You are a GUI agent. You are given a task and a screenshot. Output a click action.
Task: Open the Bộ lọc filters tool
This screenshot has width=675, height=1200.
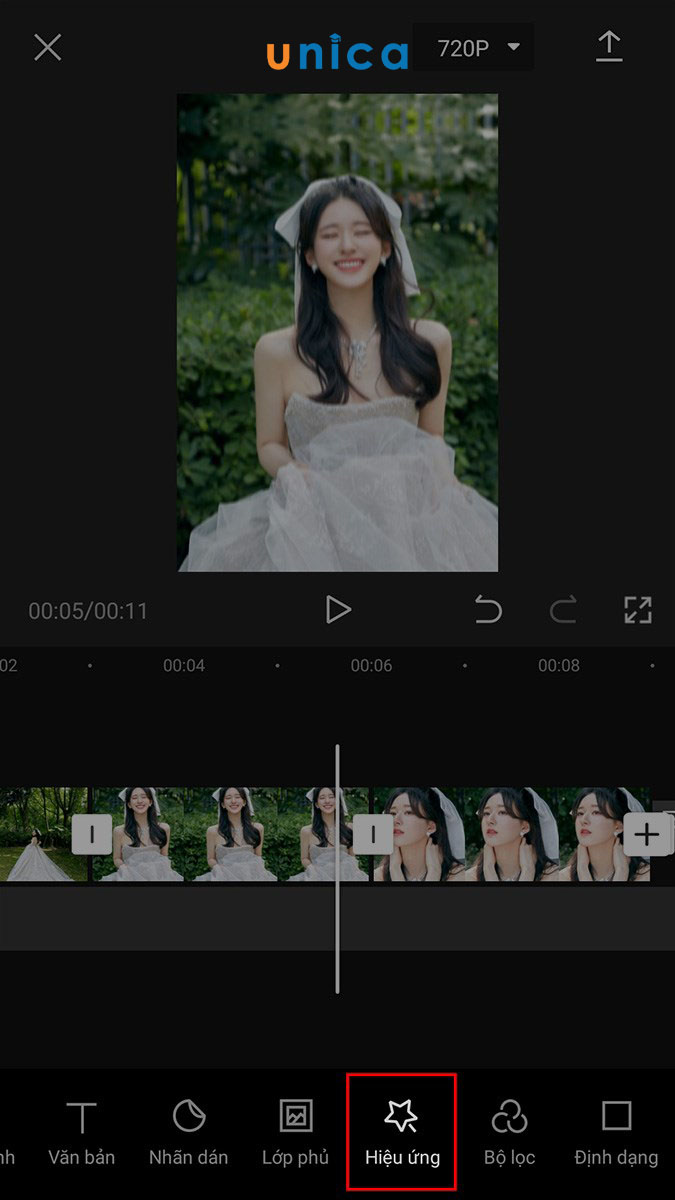tap(509, 1133)
